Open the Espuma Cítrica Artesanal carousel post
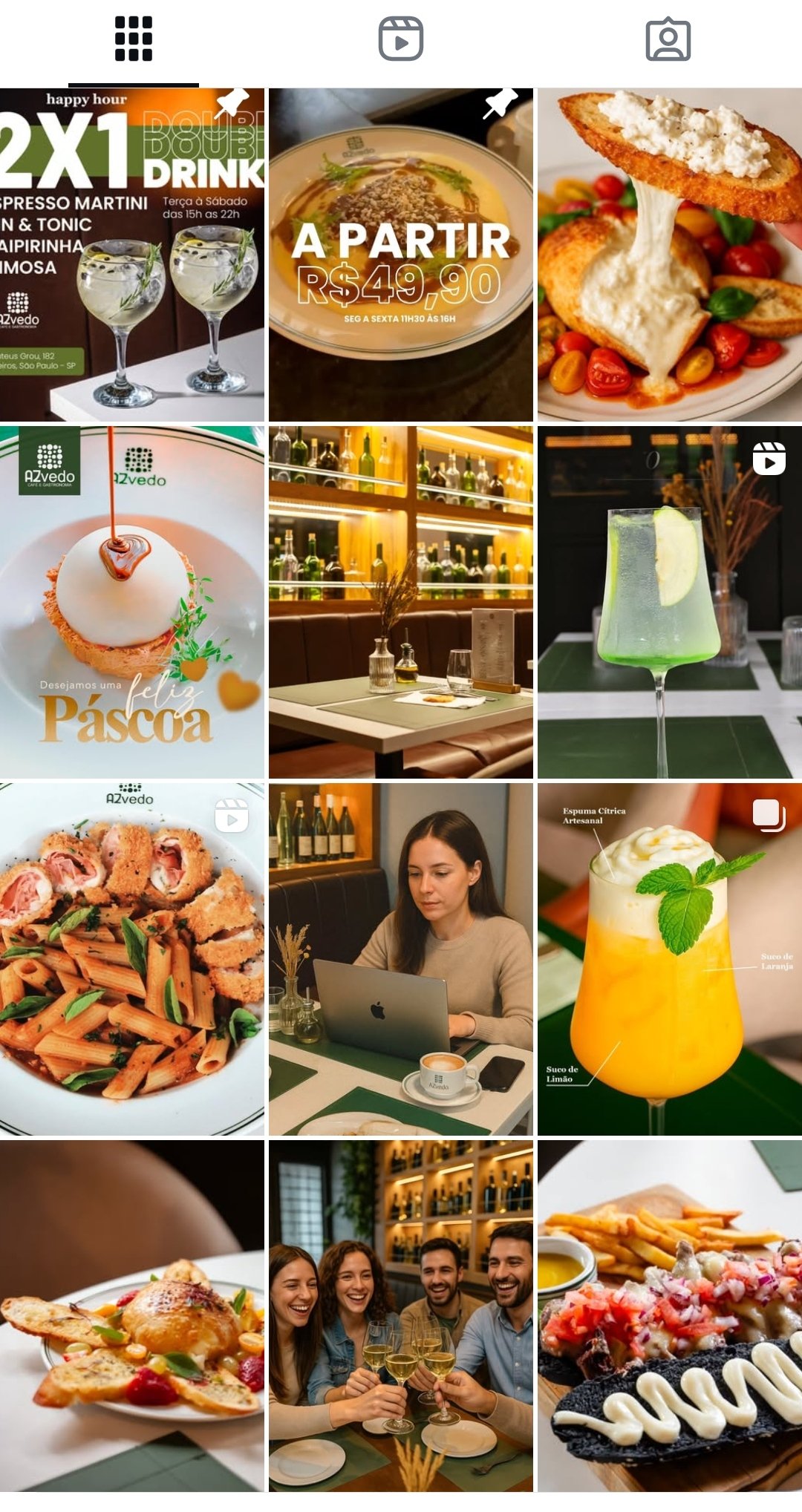802x1512 pixels. click(x=670, y=959)
